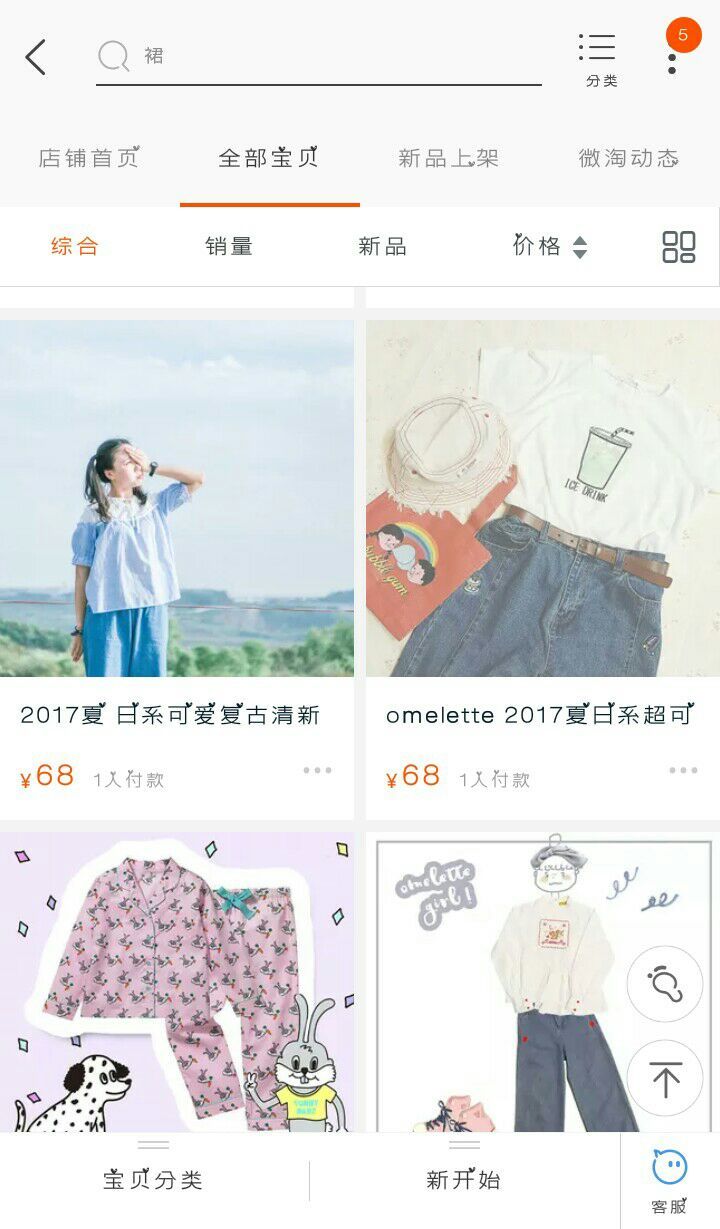
Task: Open the pink rabbit pajamas product
Action: [x=177, y=980]
